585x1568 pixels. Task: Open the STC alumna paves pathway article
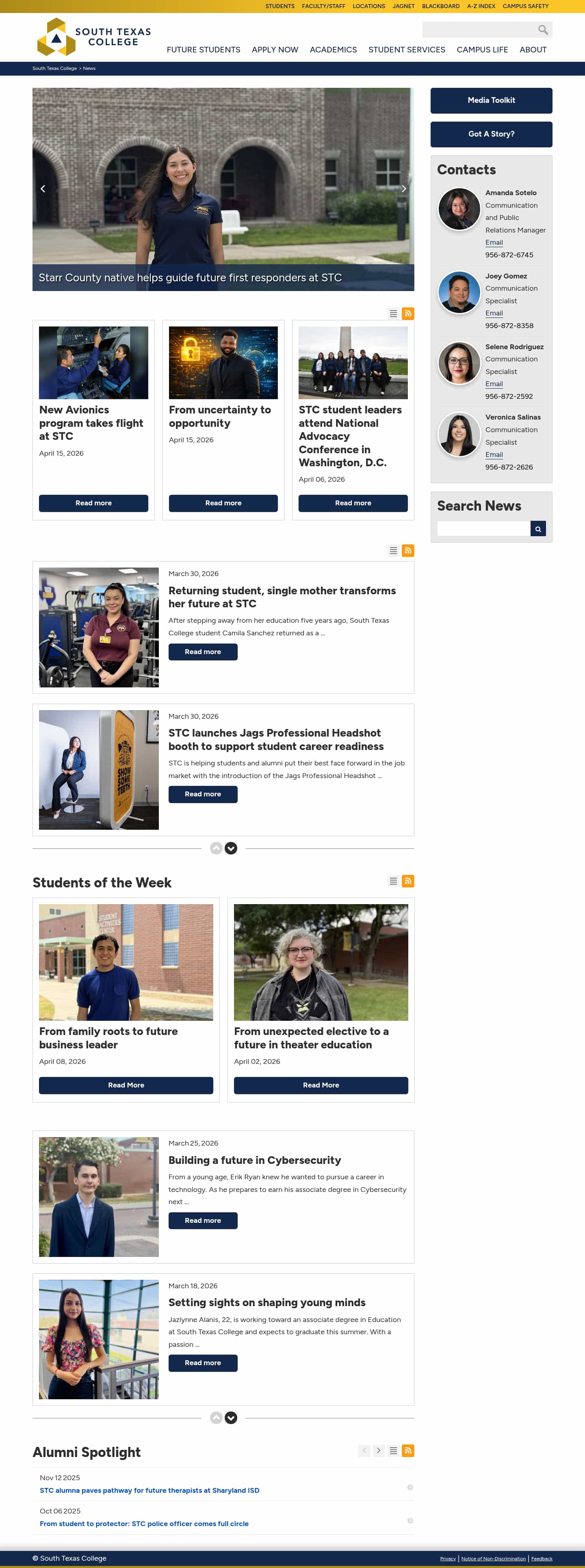(149, 1490)
